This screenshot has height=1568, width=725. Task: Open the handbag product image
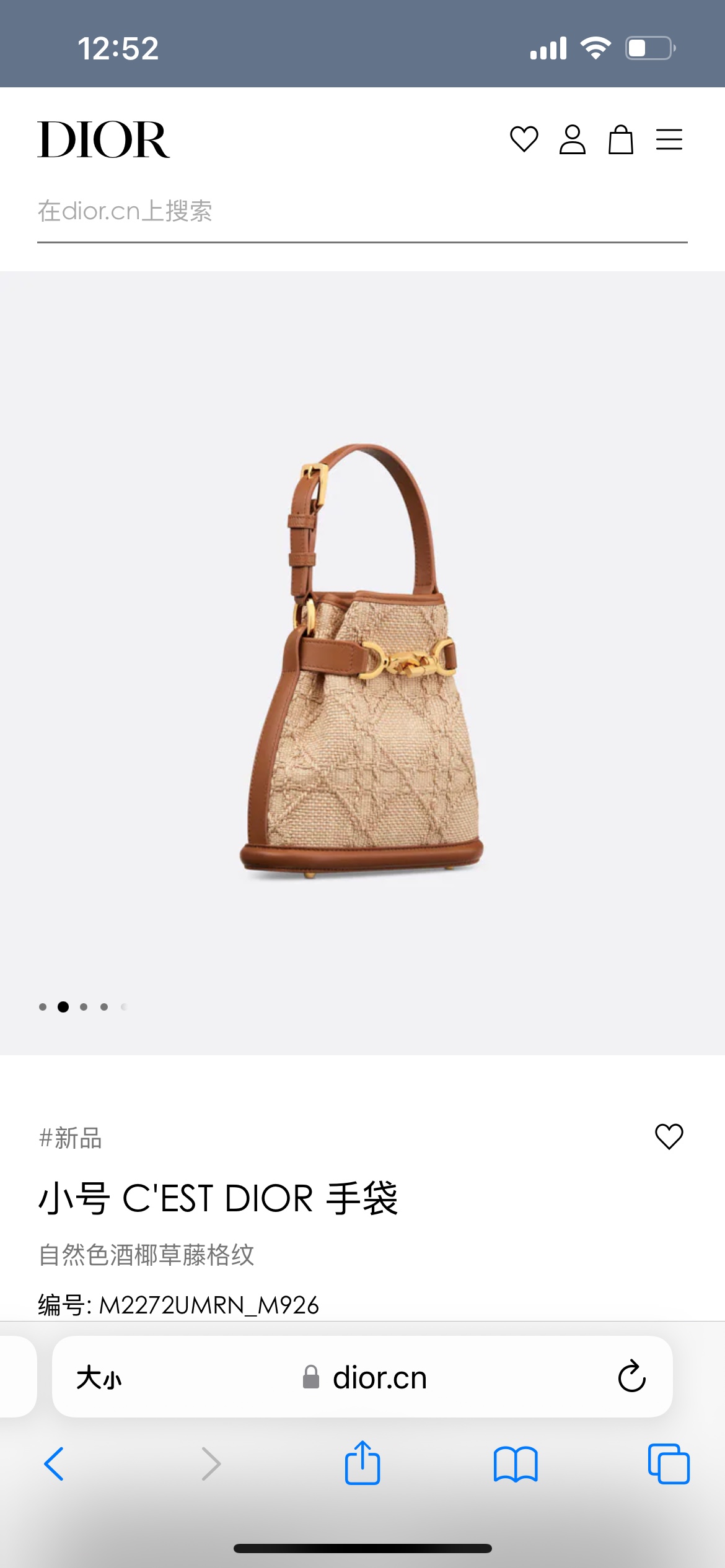tap(362, 661)
